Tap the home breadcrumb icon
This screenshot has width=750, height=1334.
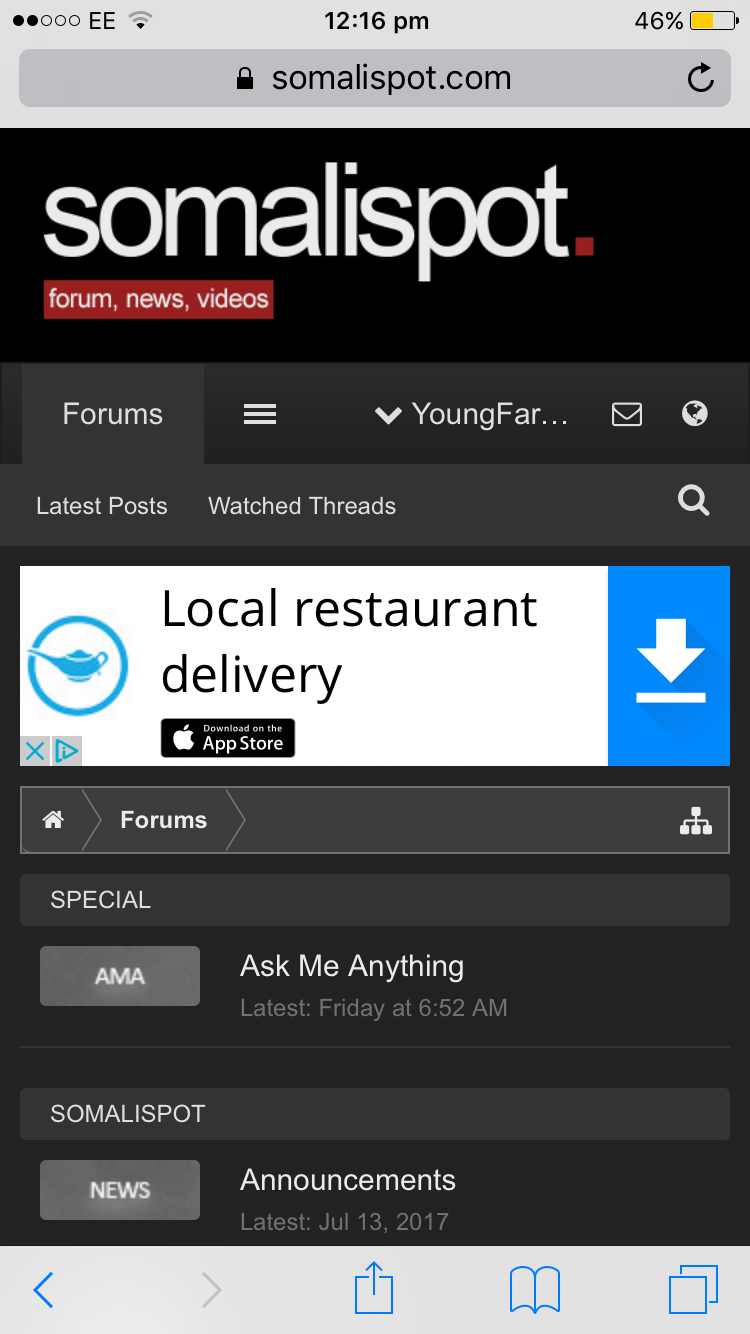(x=53, y=820)
